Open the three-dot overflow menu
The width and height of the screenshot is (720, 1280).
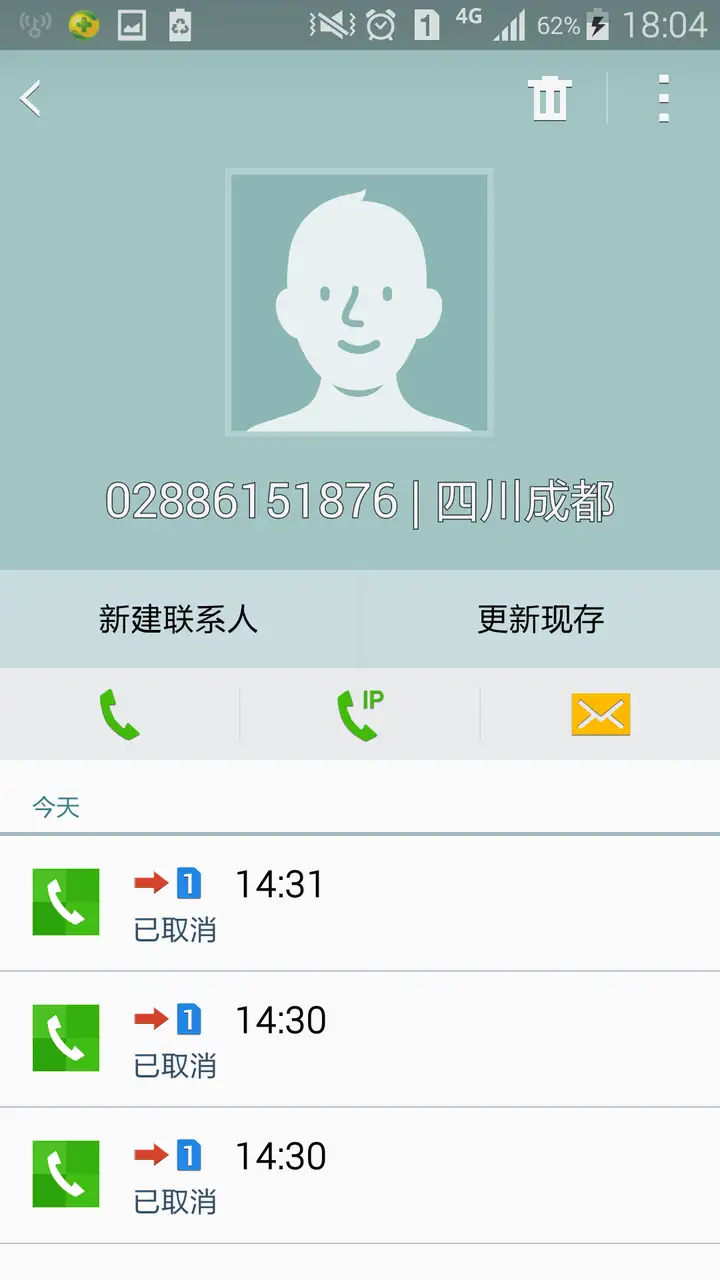[663, 99]
